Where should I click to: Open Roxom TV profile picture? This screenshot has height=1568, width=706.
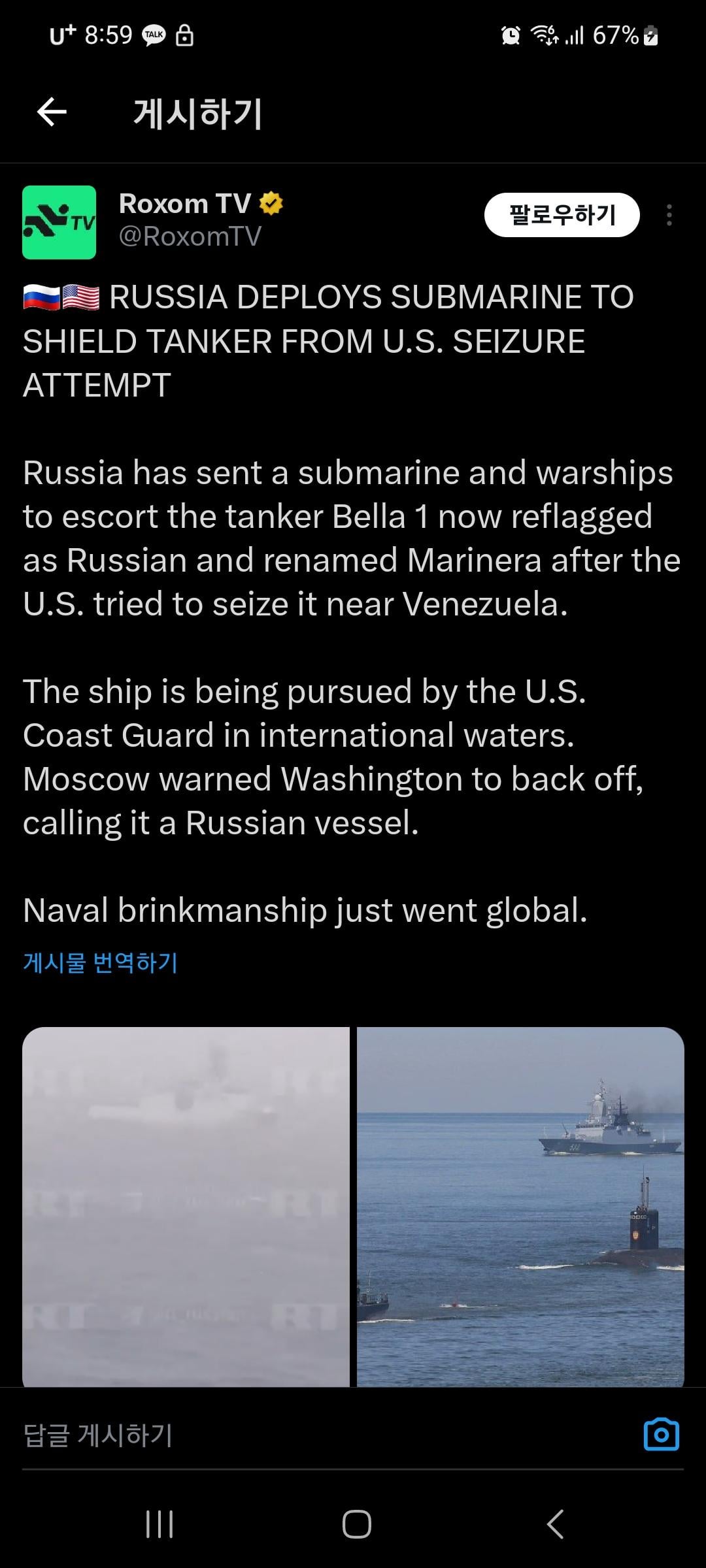[x=59, y=222]
